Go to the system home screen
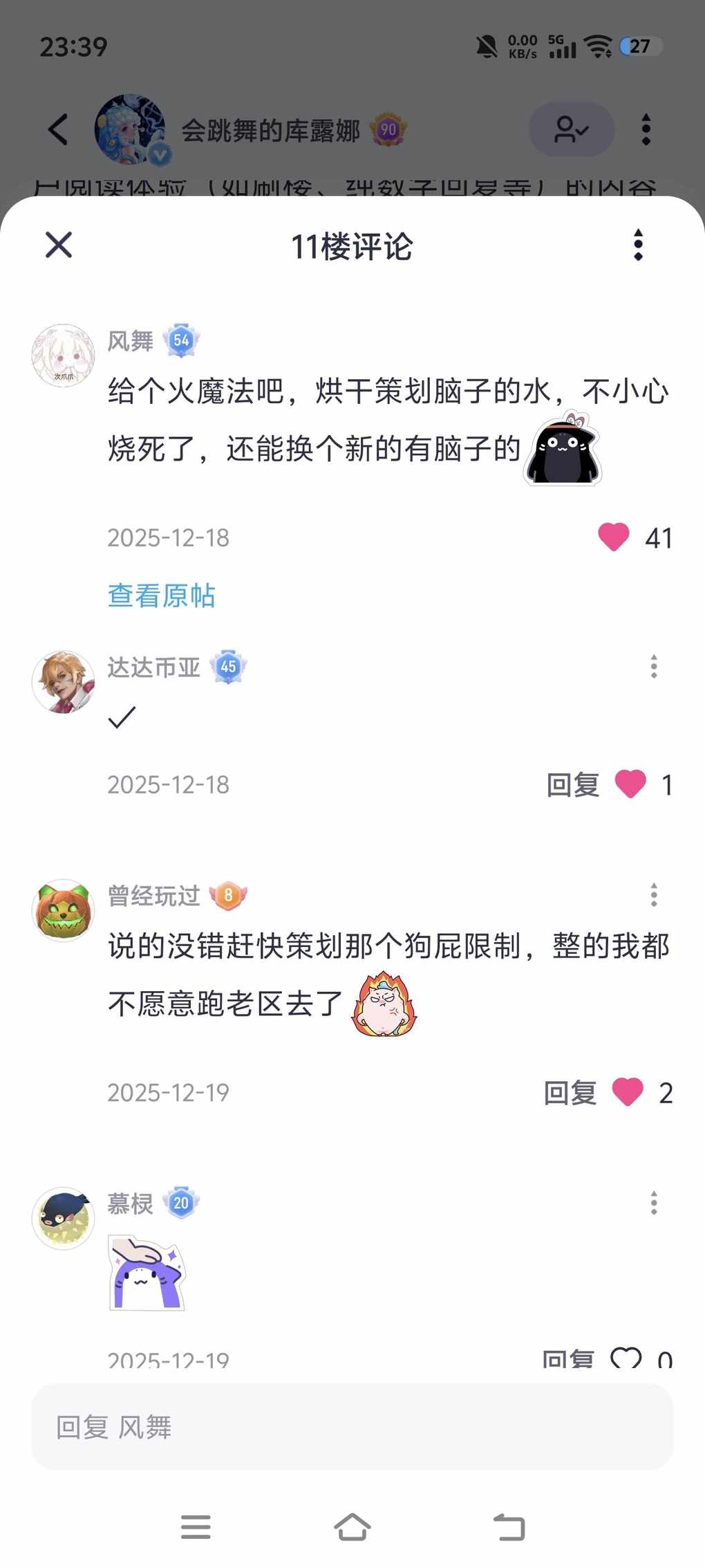The image size is (705, 1568). tap(352, 1527)
